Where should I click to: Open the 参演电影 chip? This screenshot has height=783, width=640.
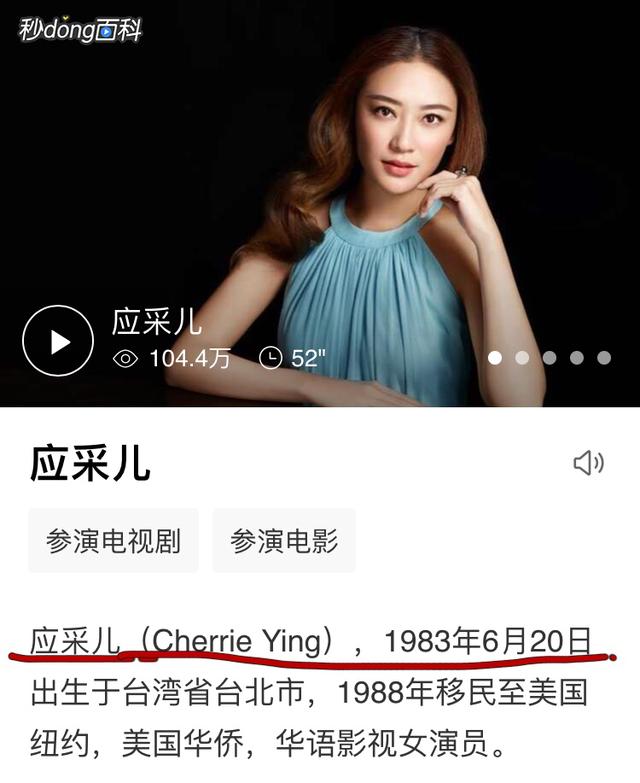[x=284, y=541]
